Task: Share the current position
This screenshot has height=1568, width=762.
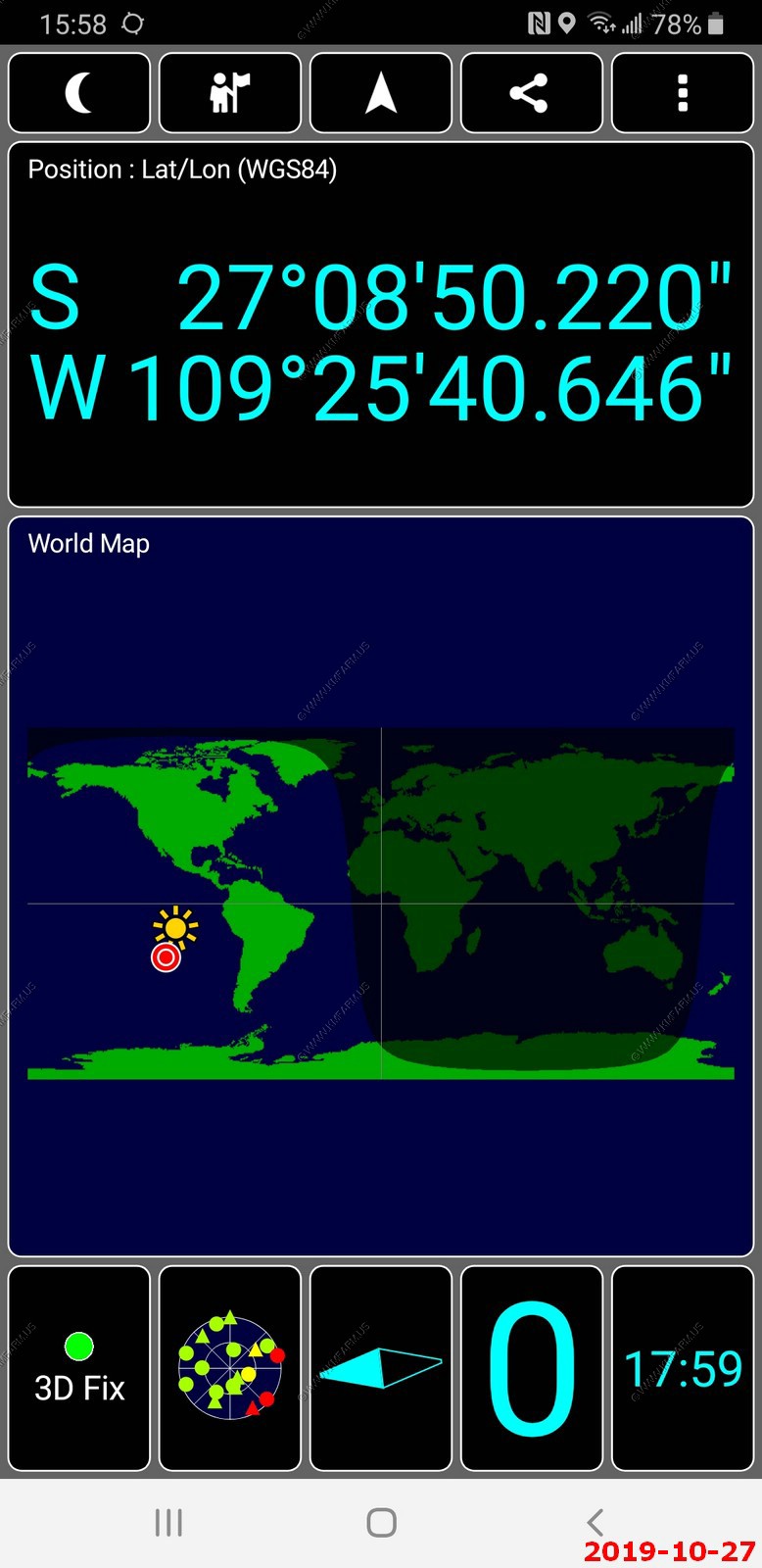Action: (532, 93)
